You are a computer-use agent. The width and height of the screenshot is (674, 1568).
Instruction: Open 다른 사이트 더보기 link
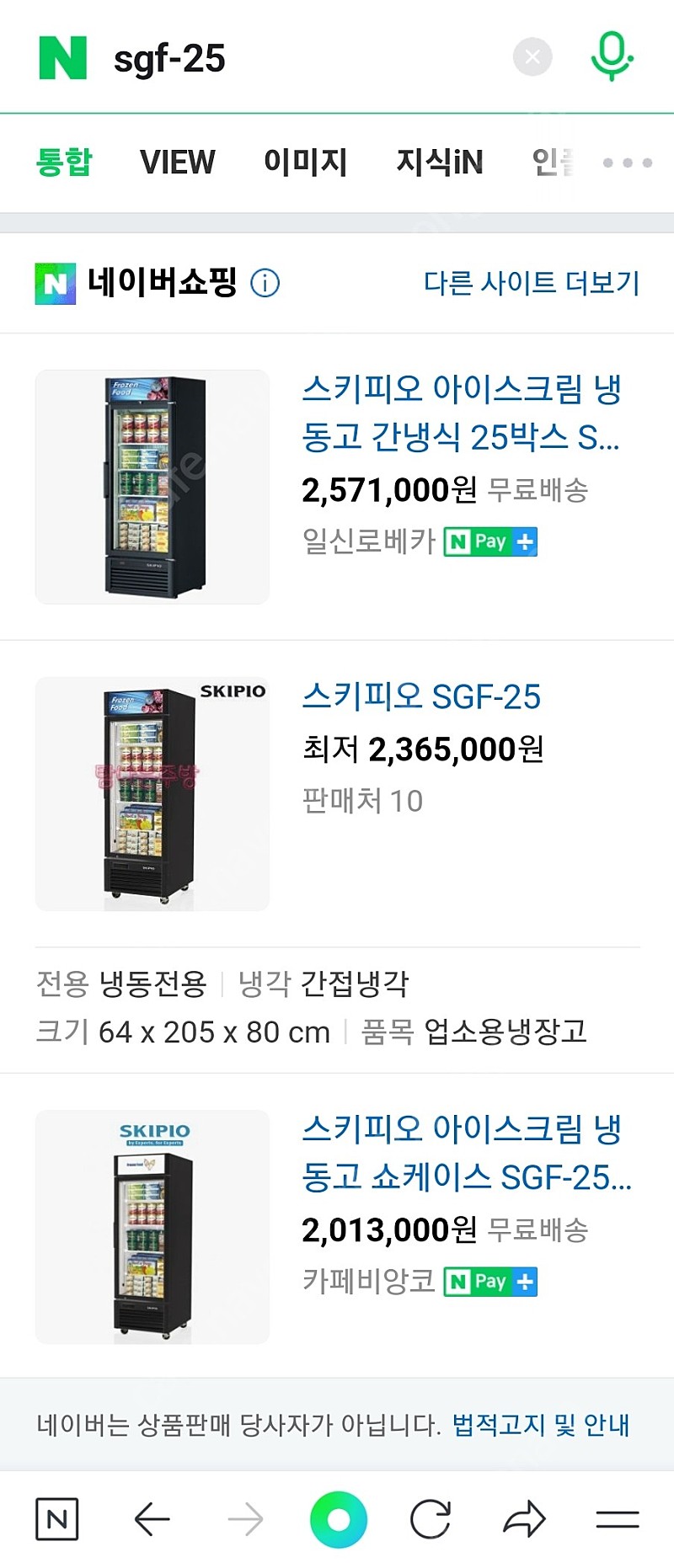point(531,283)
